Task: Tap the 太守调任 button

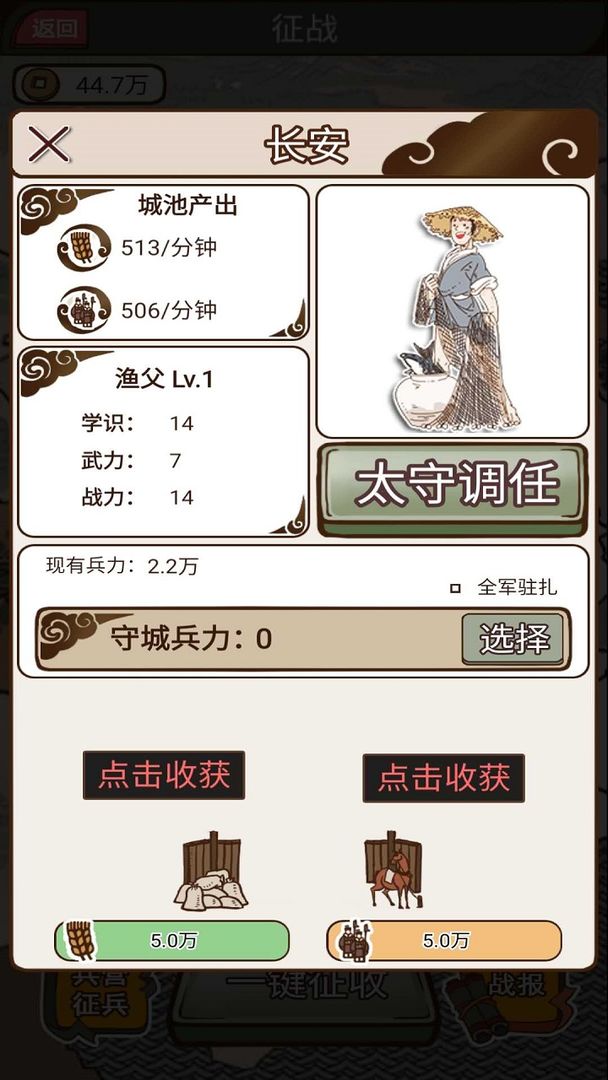Action: (x=453, y=488)
